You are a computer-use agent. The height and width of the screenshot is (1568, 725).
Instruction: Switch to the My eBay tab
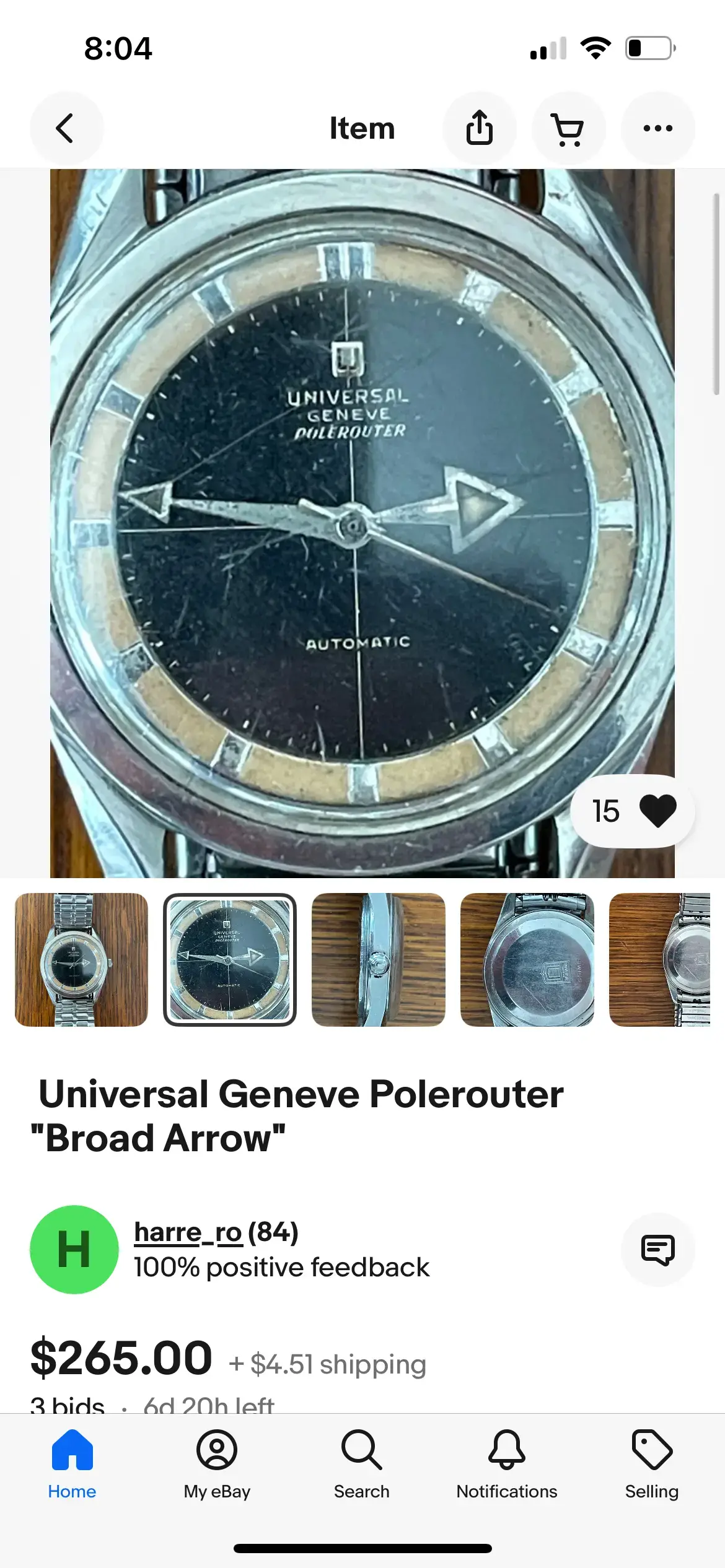point(217,1464)
